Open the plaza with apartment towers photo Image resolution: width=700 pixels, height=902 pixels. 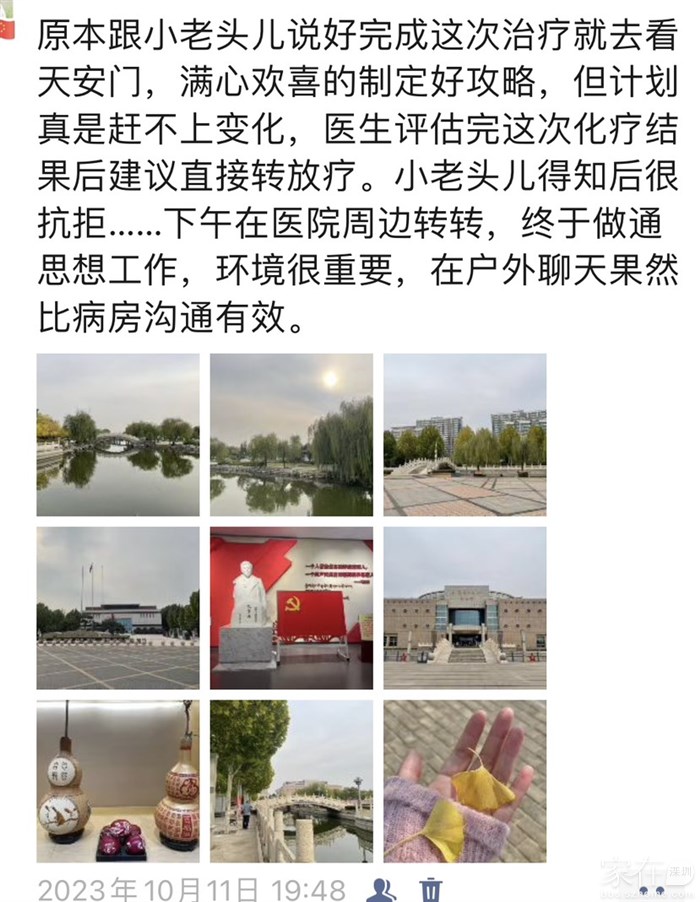465,435
